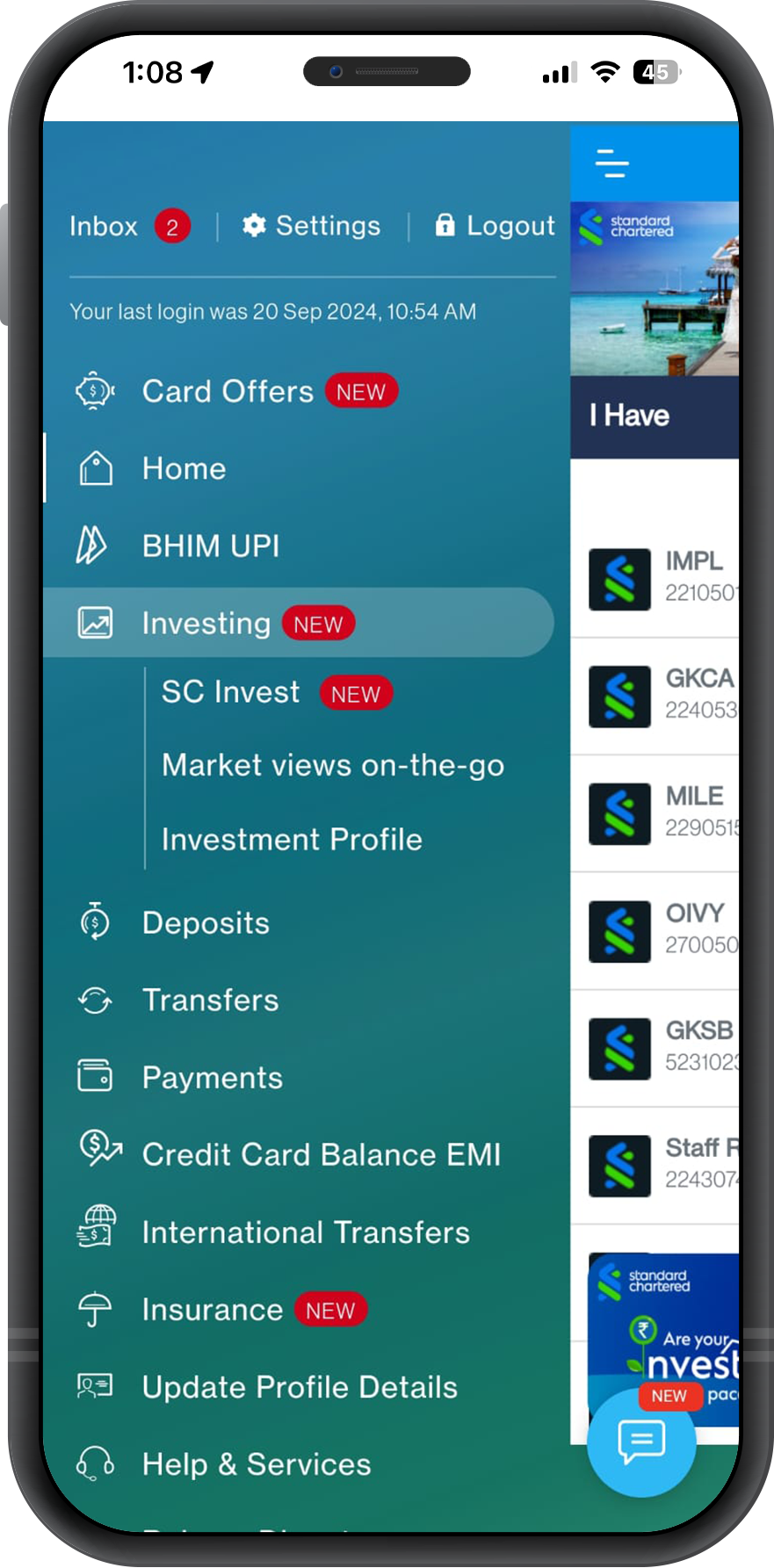The width and height of the screenshot is (774, 1568).
Task: Open Card Offers
Action: tap(228, 392)
